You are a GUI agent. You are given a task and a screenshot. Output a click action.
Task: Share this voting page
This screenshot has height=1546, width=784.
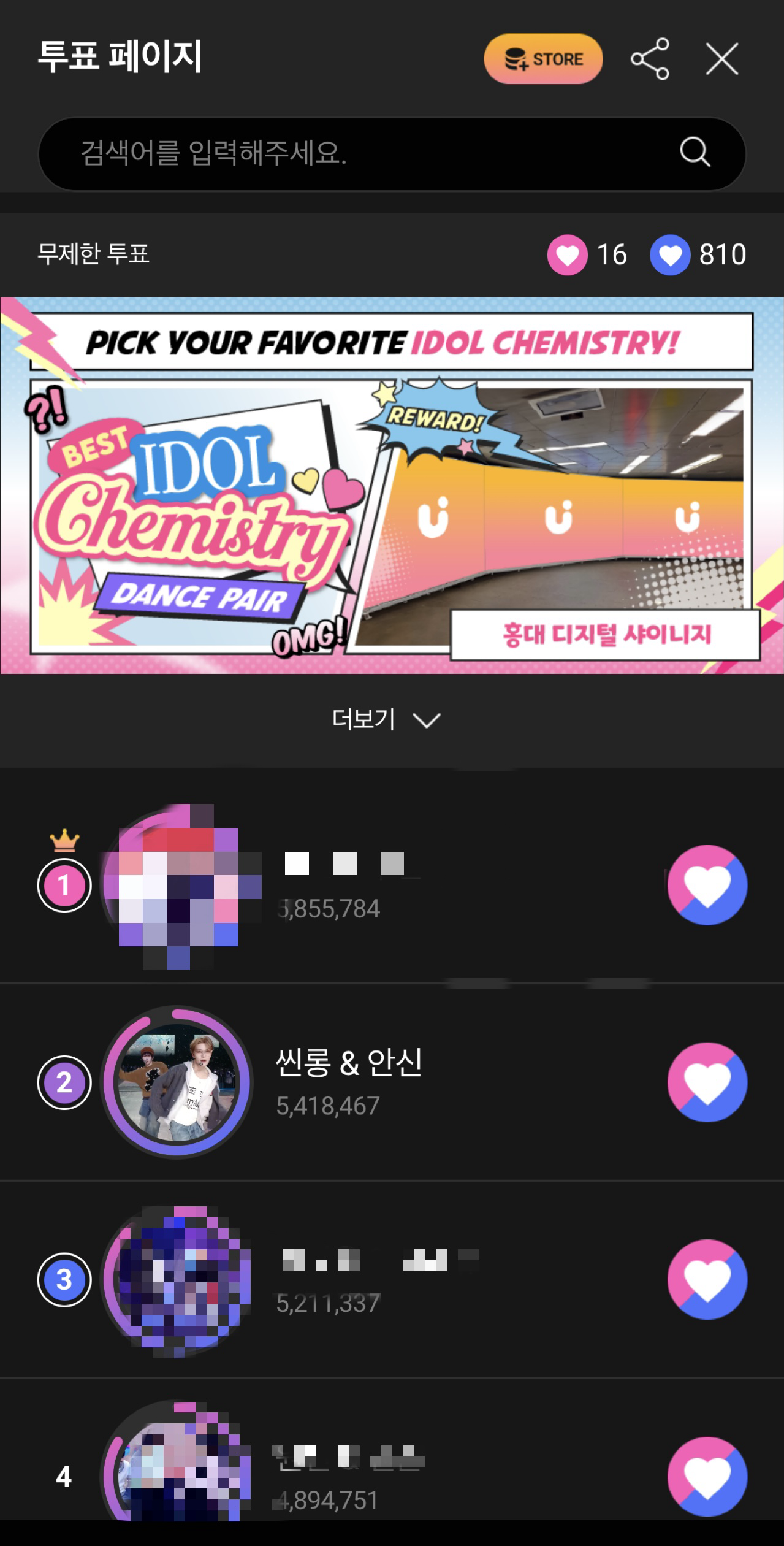(x=650, y=59)
